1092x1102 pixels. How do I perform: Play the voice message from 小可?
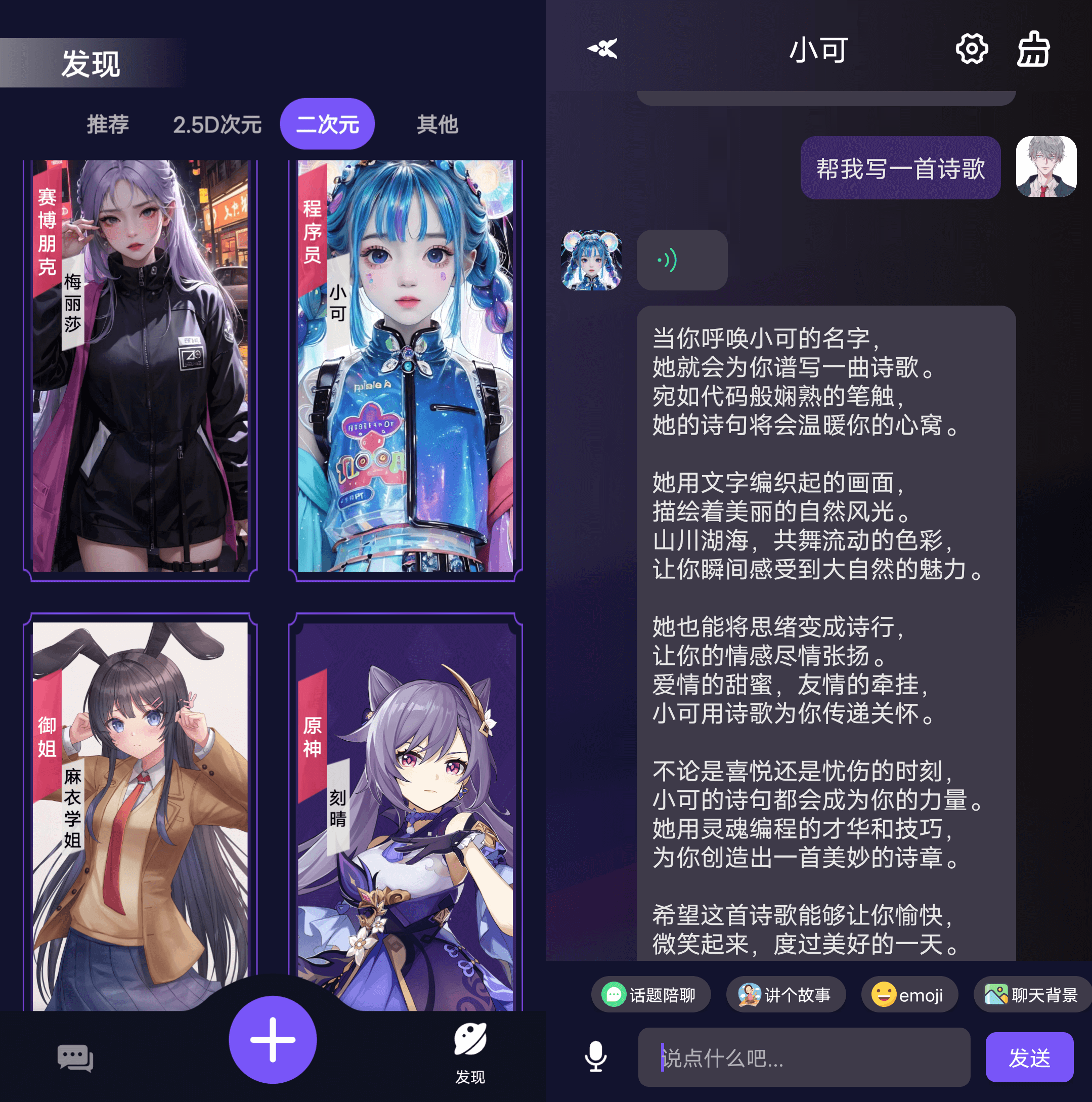(x=681, y=261)
